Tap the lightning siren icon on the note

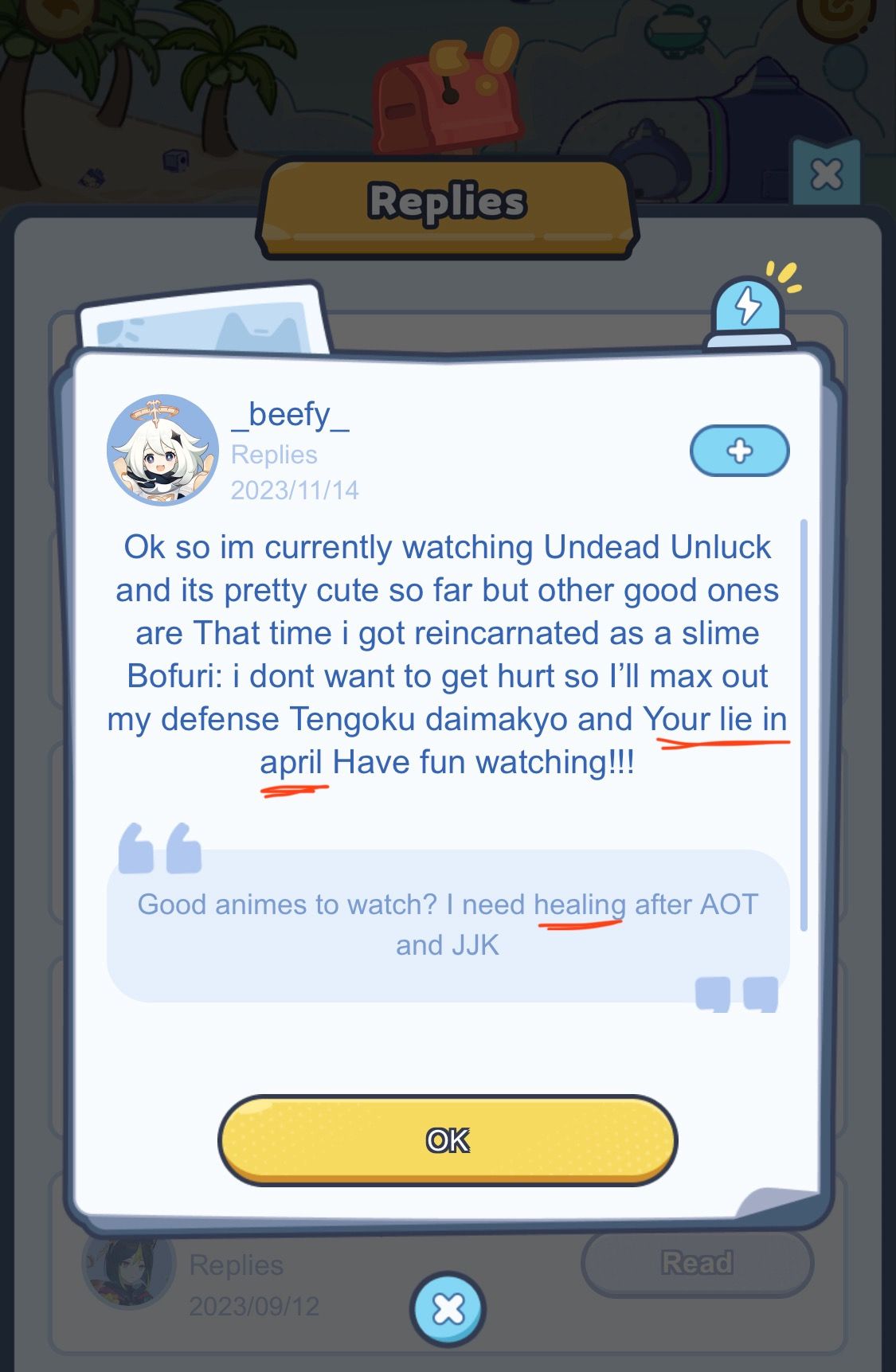(748, 309)
